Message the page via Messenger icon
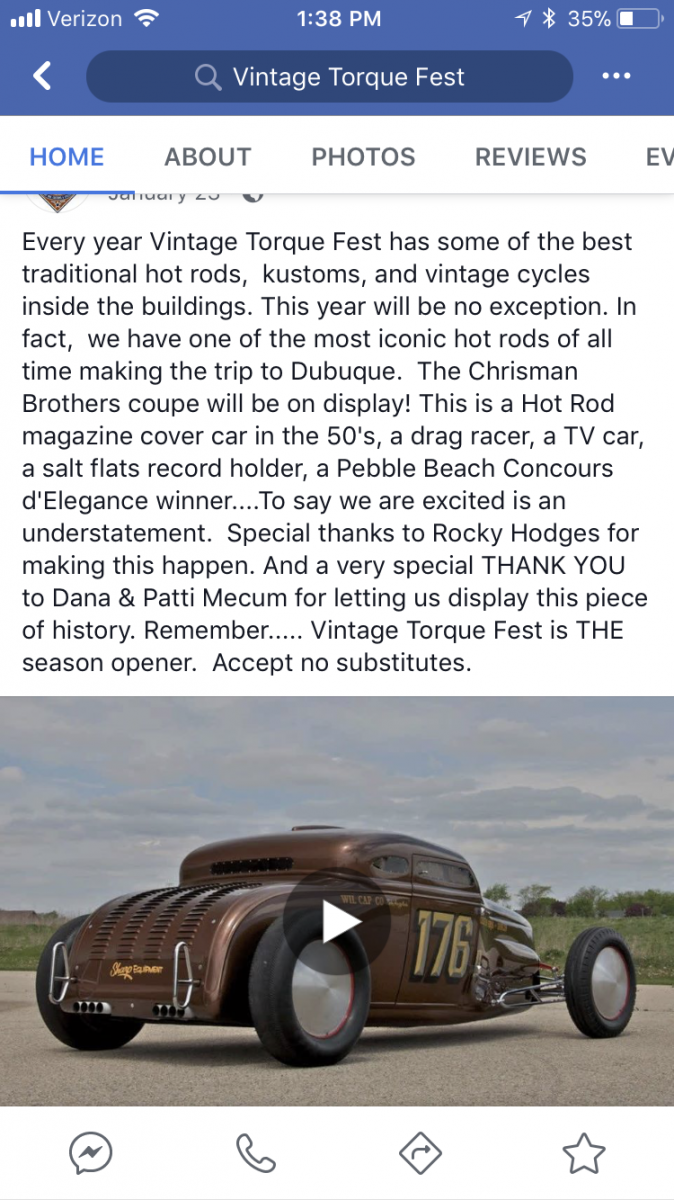Image resolution: width=674 pixels, height=1200 pixels. coord(90,1154)
